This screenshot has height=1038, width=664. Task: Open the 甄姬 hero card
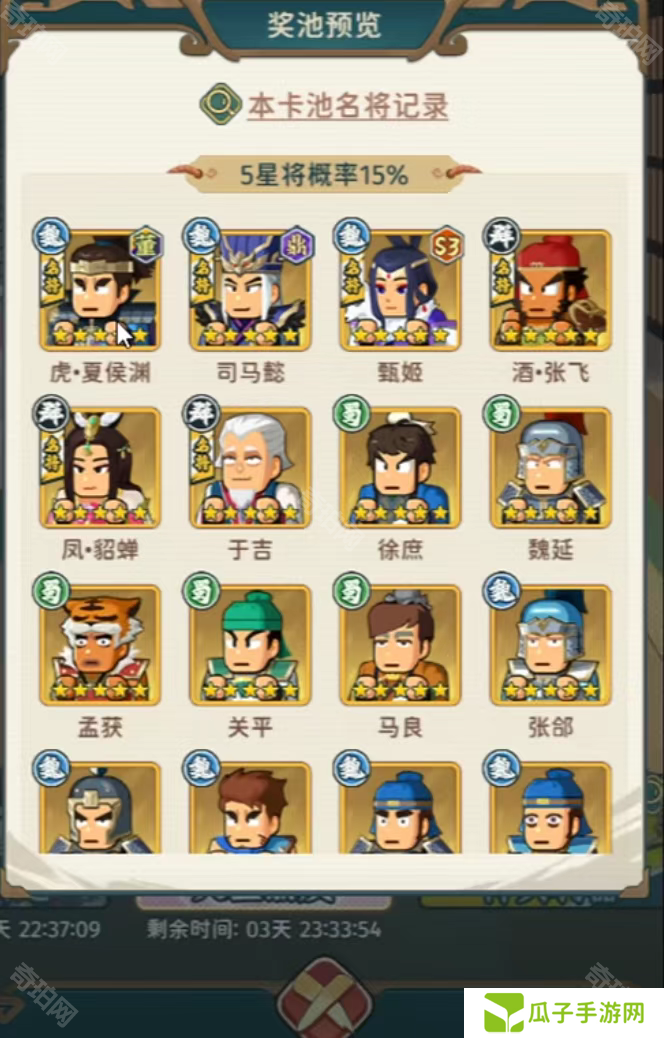[x=400, y=290]
